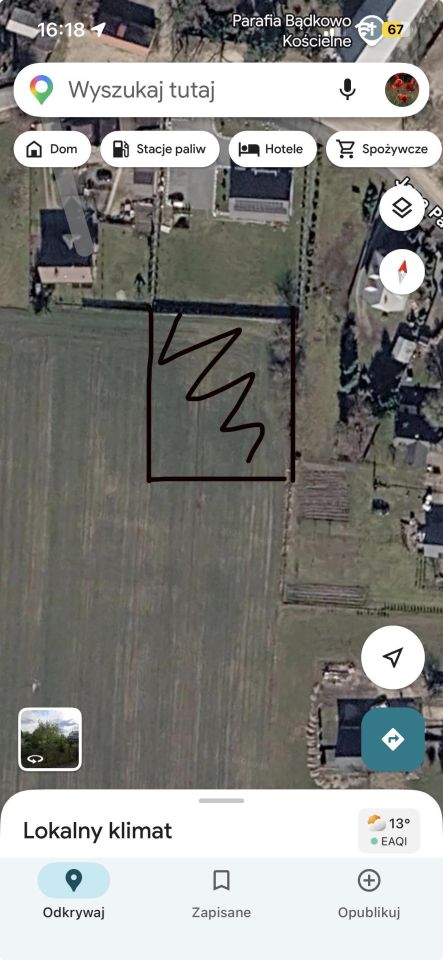The width and height of the screenshot is (443, 960).
Task: Expand the Lokalny klimat sheet handle
Action: pyautogui.click(x=221, y=800)
